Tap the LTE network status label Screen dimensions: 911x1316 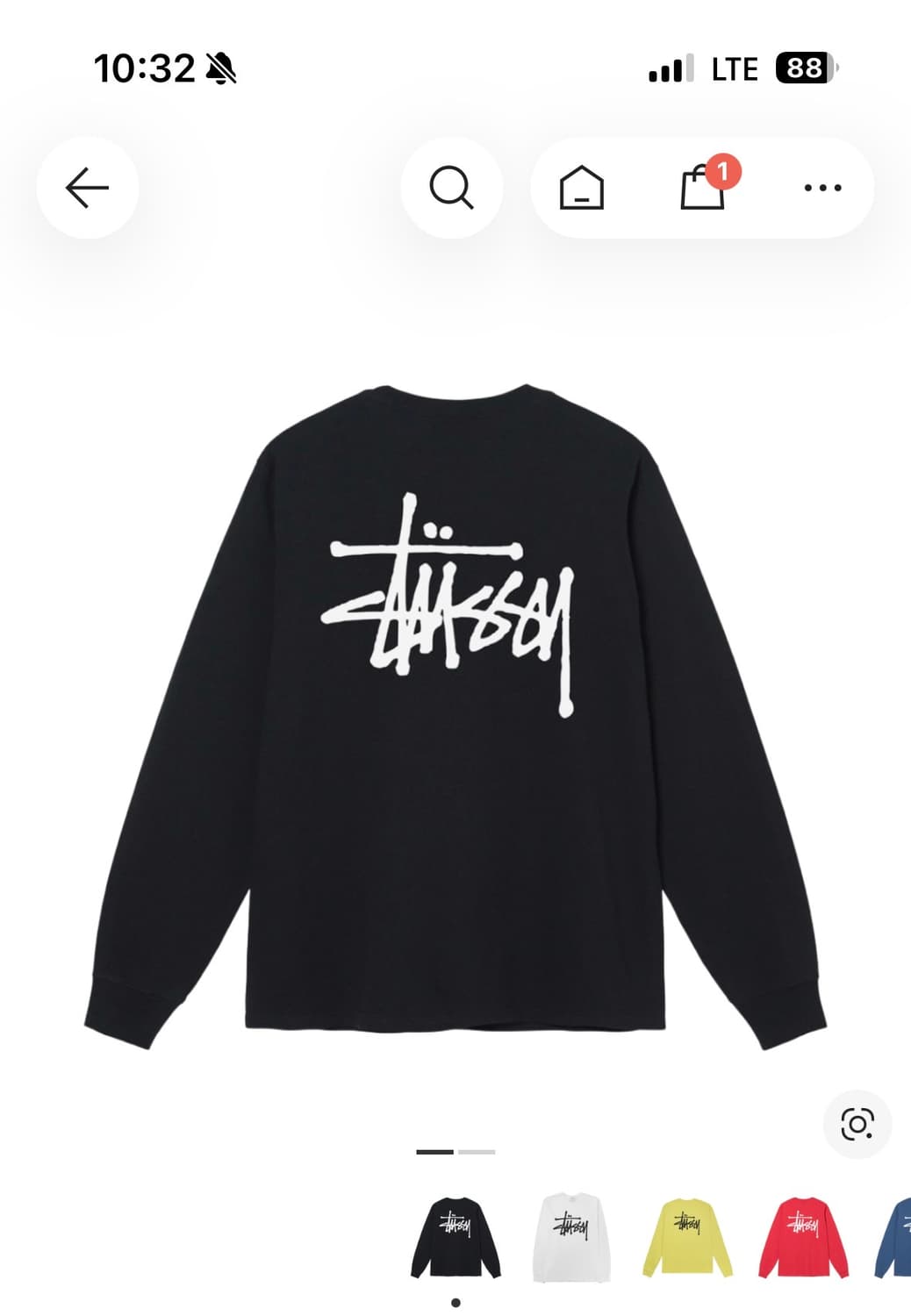point(737,67)
